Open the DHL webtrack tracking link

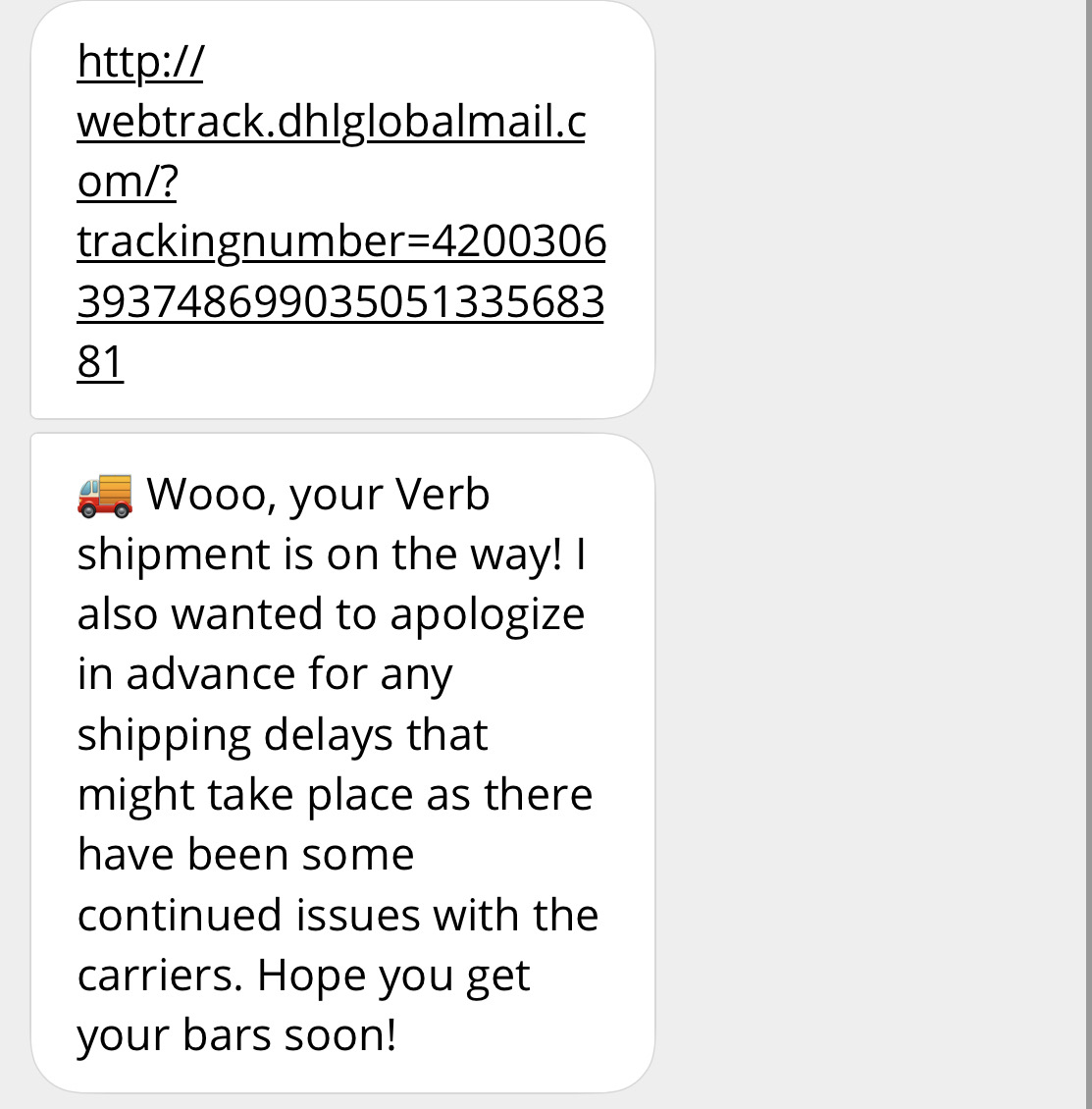(x=331, y=124)
